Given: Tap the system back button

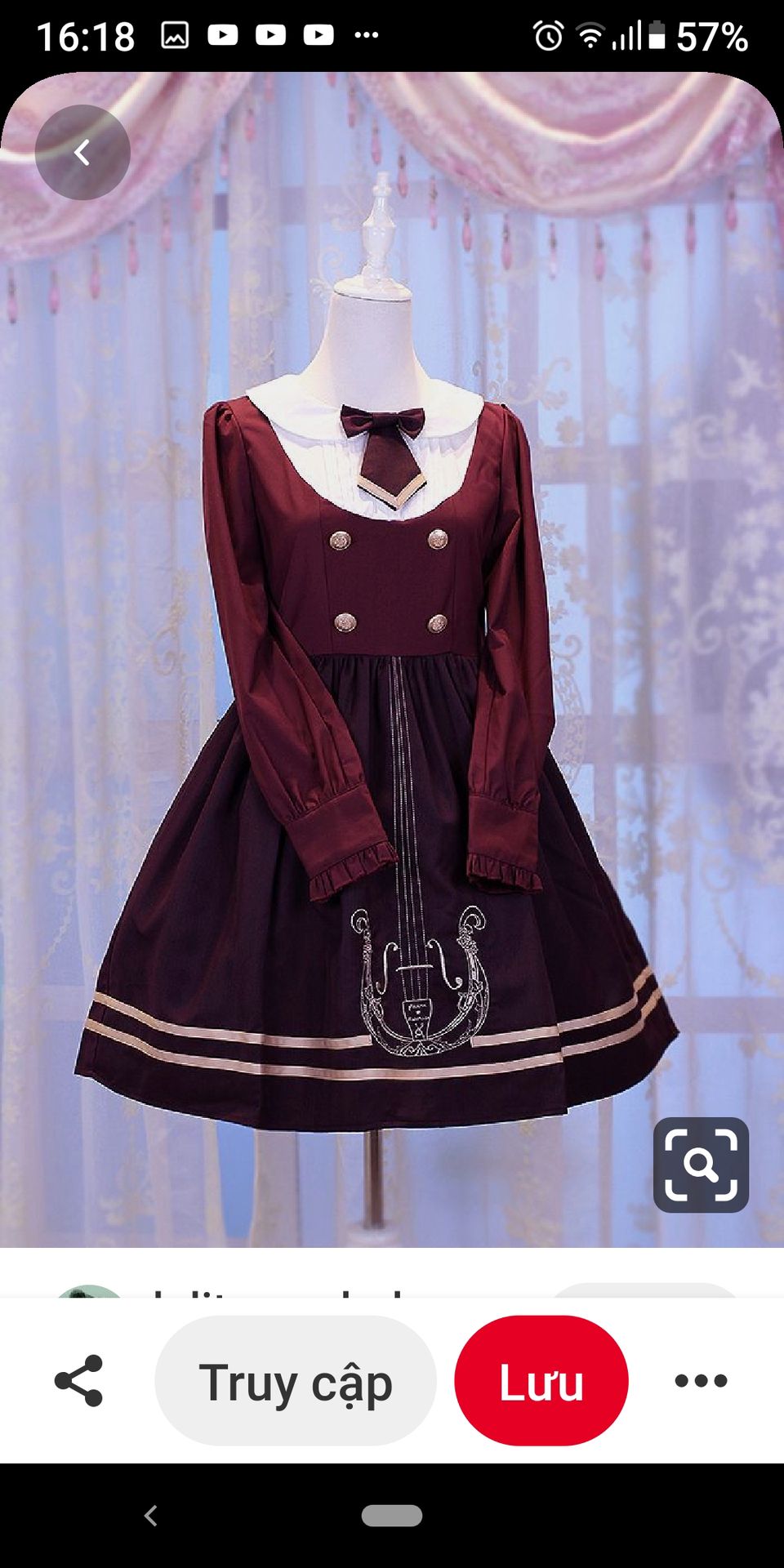Looking at the screenshot, I should (x=150, y=1516).
